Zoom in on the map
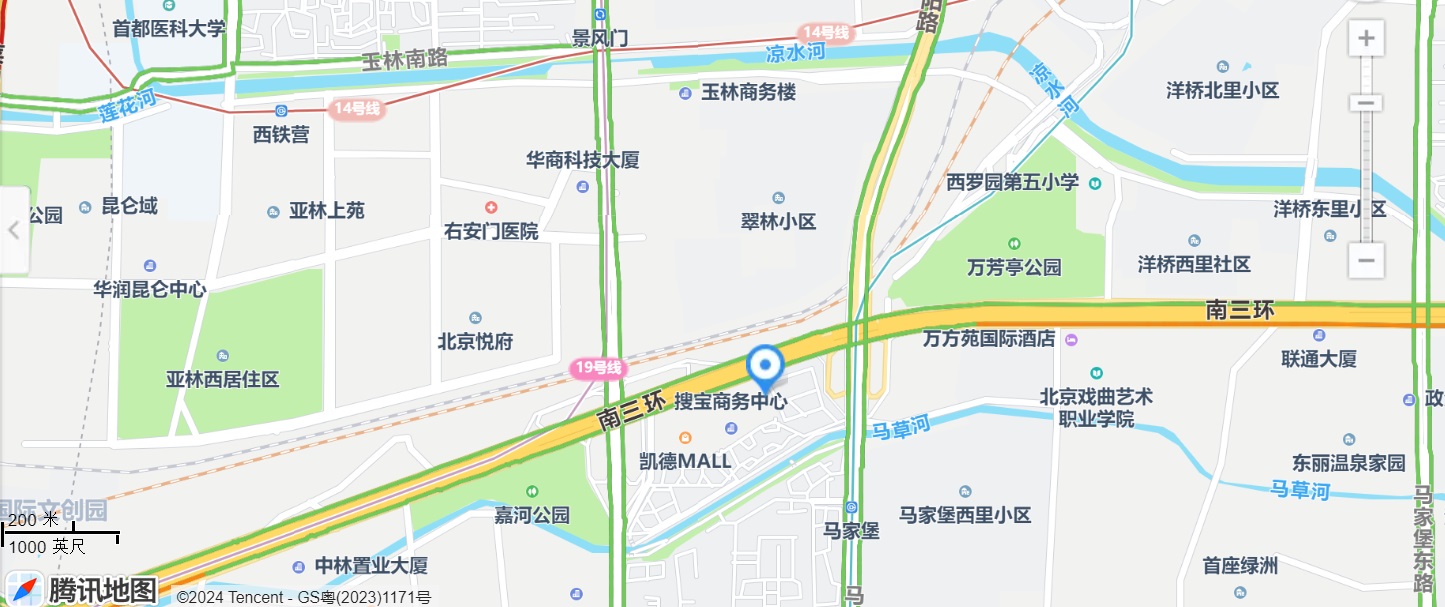The height and width of the screenshot is (607, 1445). coord(1366,40)
